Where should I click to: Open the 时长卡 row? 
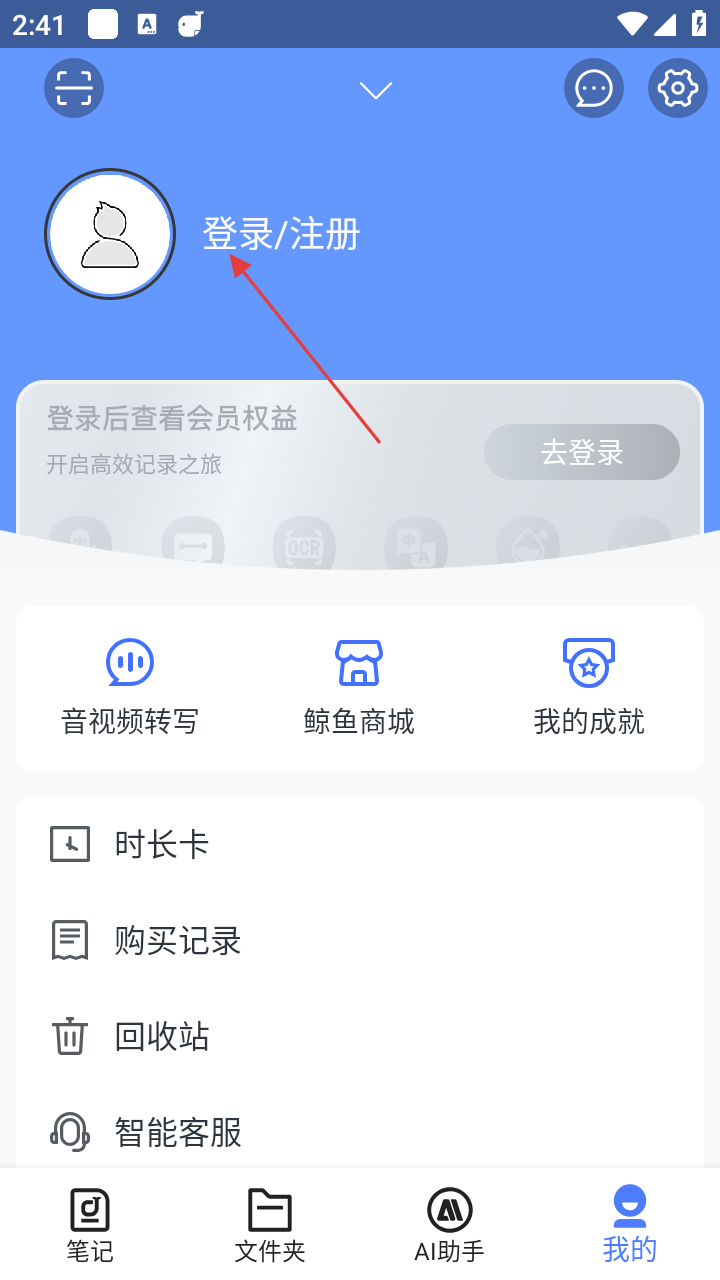[x=360, y=845]
